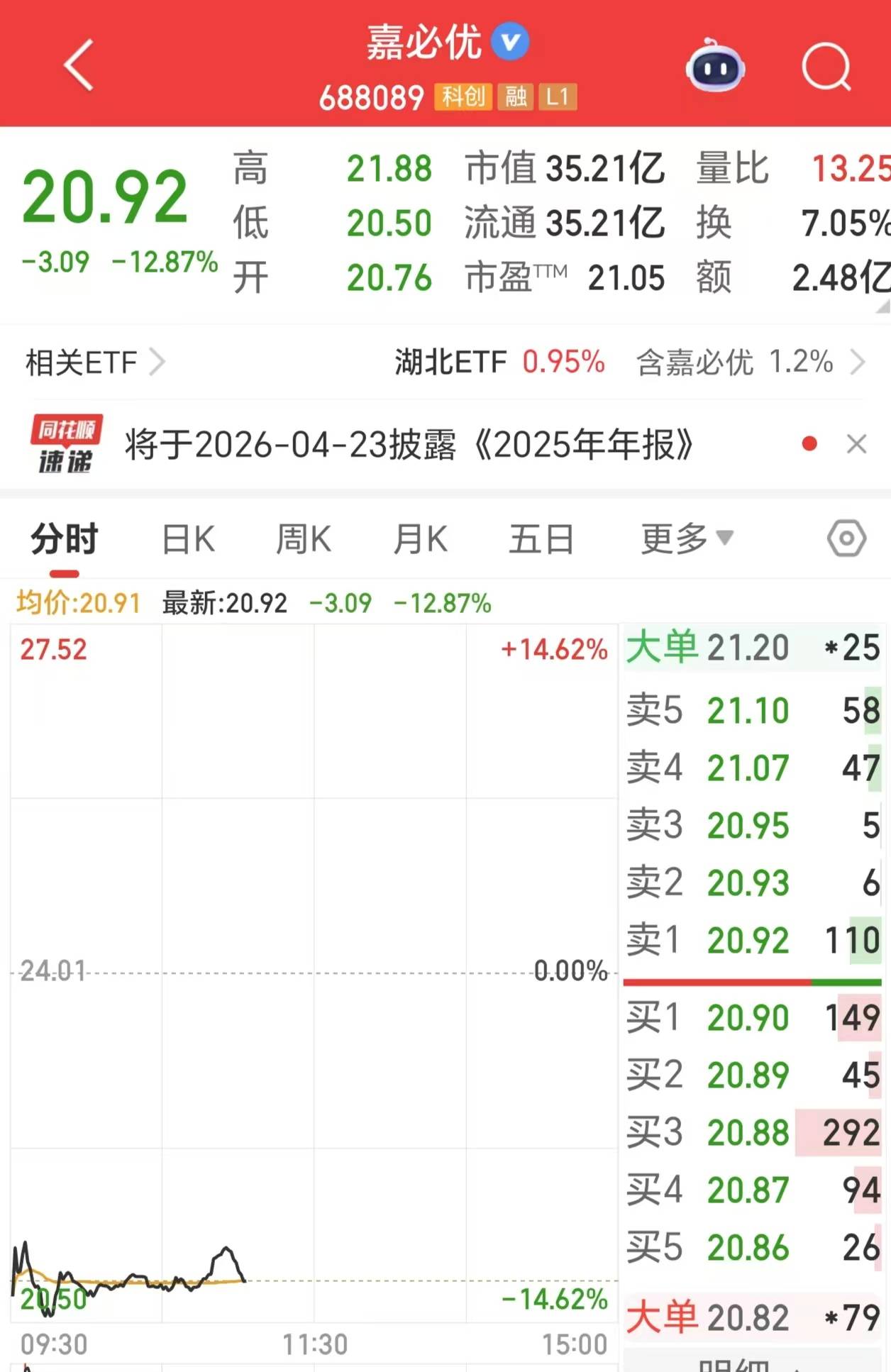Expand the 更多 chart period dropdown
This screenshot has height=1372, width=891.
(x=686, y=539)
